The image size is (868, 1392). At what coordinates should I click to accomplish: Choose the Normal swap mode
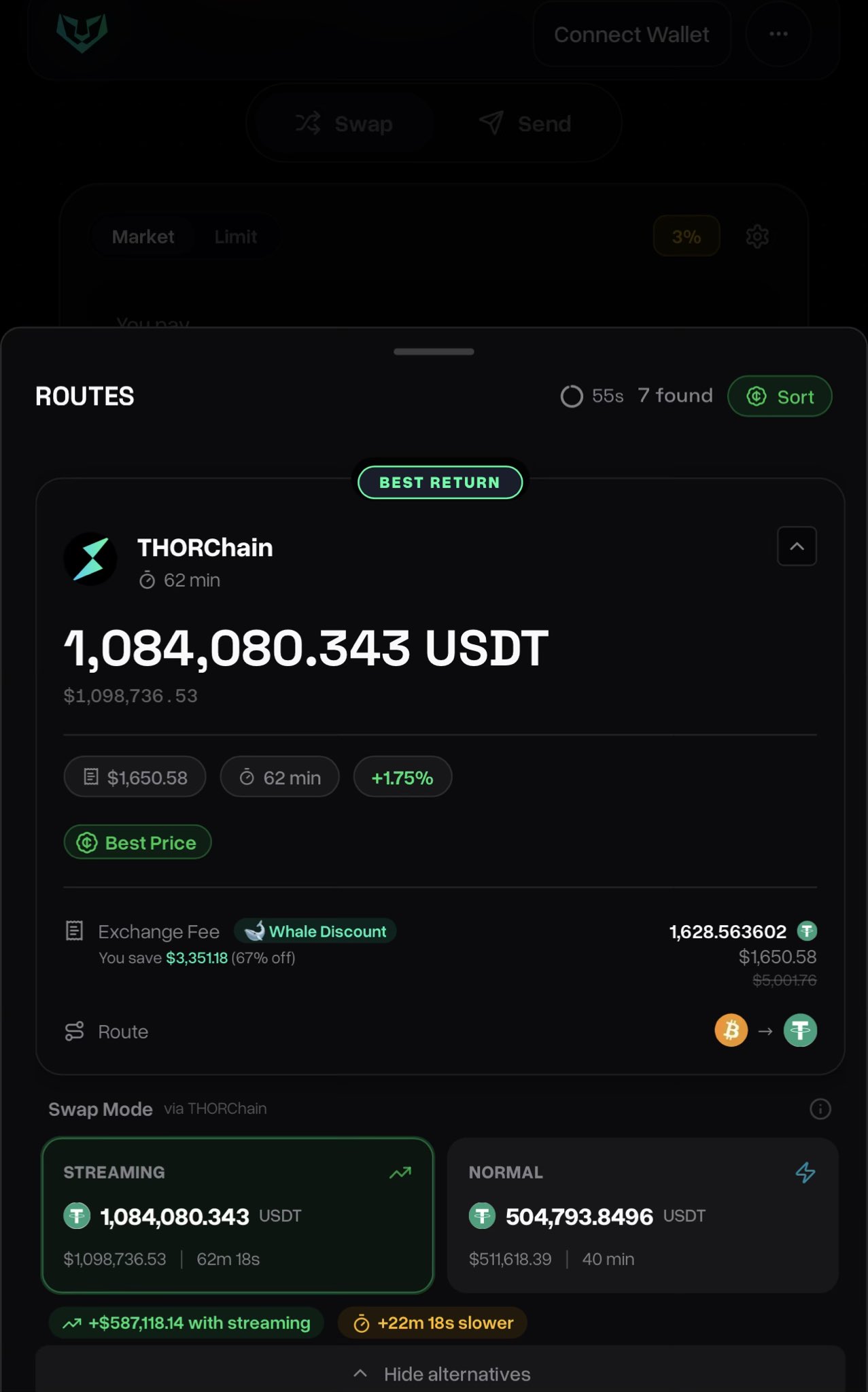click(642, 1215)
